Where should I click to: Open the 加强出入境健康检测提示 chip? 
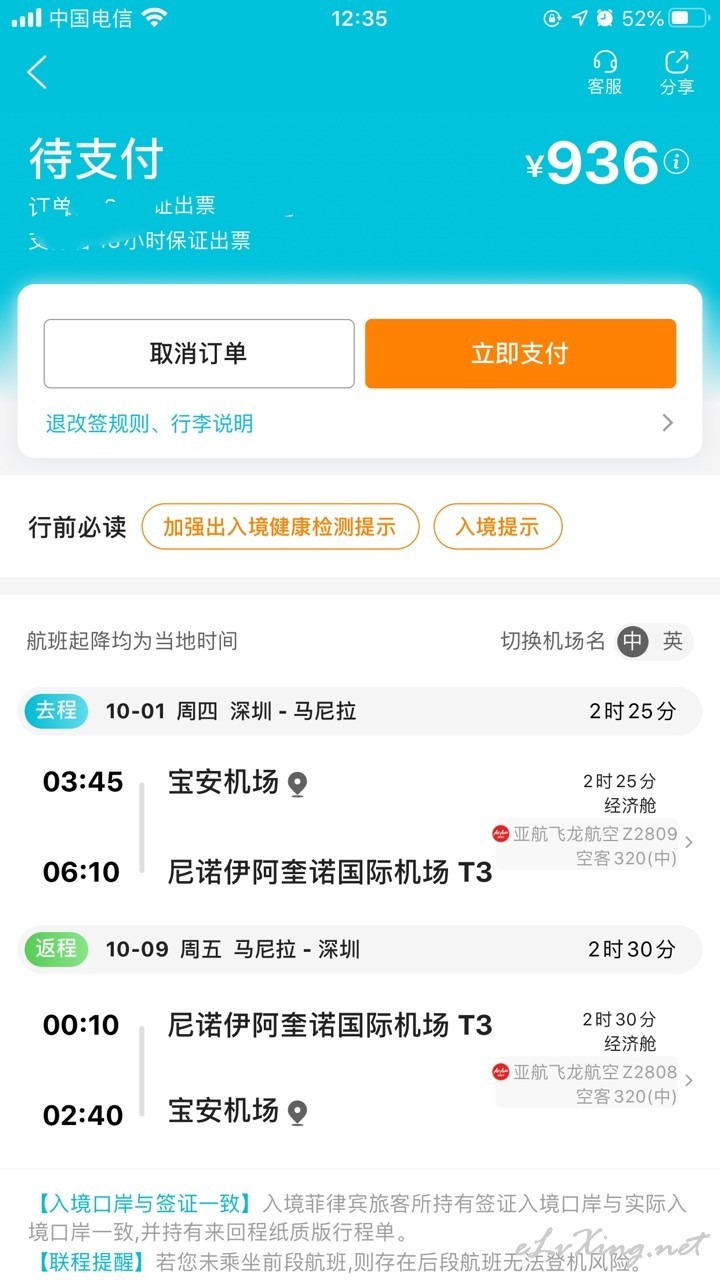click(x=280, y=526)
